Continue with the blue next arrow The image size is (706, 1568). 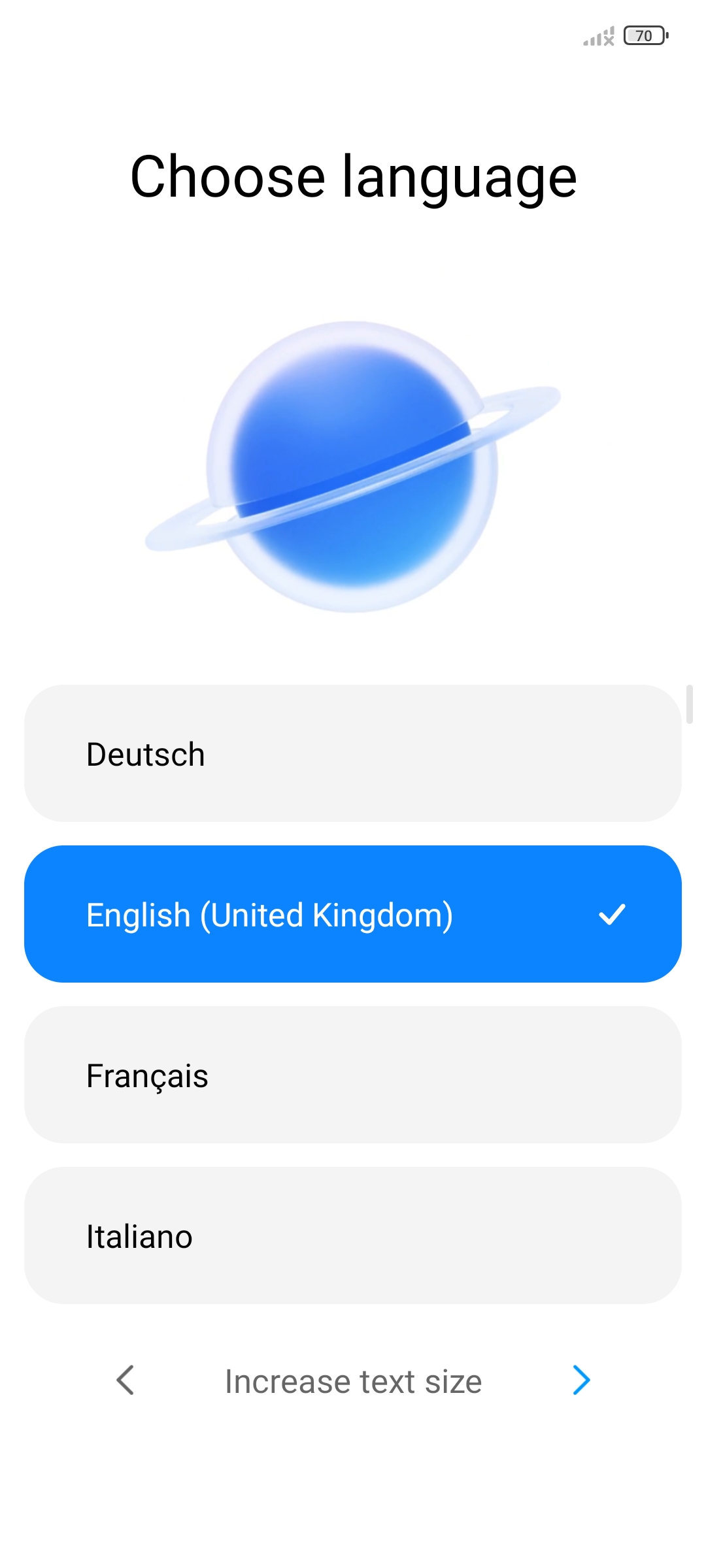click(581, 1380)
